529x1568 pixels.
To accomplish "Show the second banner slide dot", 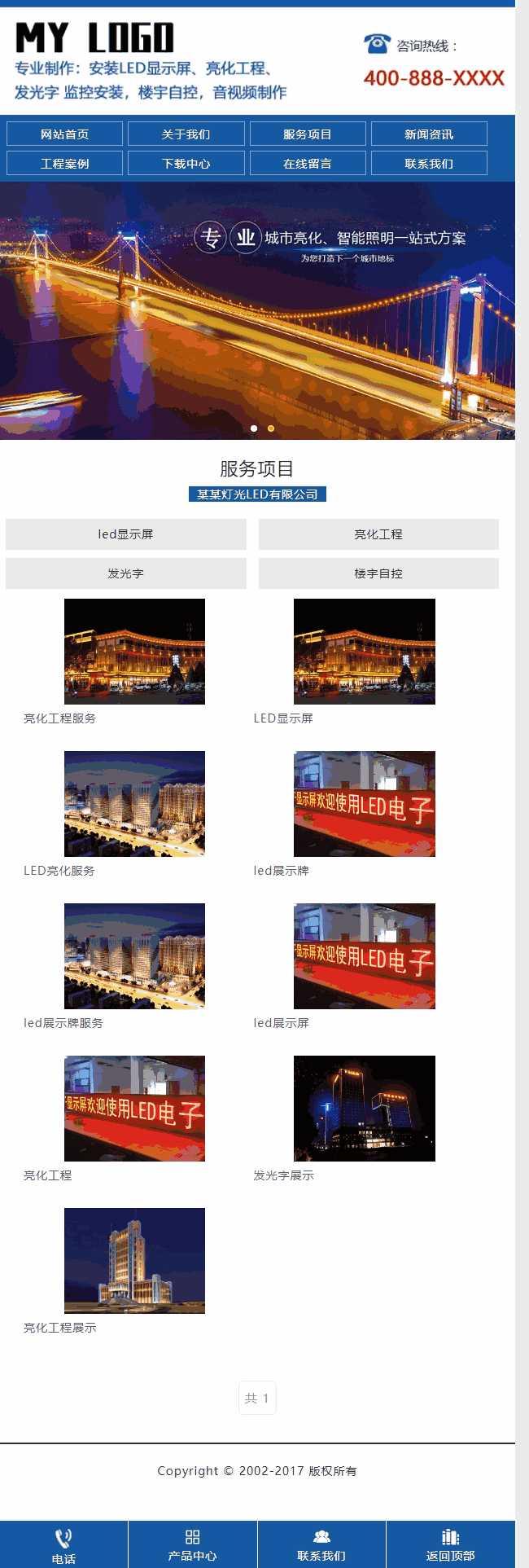I will click(x=271, y=428).
